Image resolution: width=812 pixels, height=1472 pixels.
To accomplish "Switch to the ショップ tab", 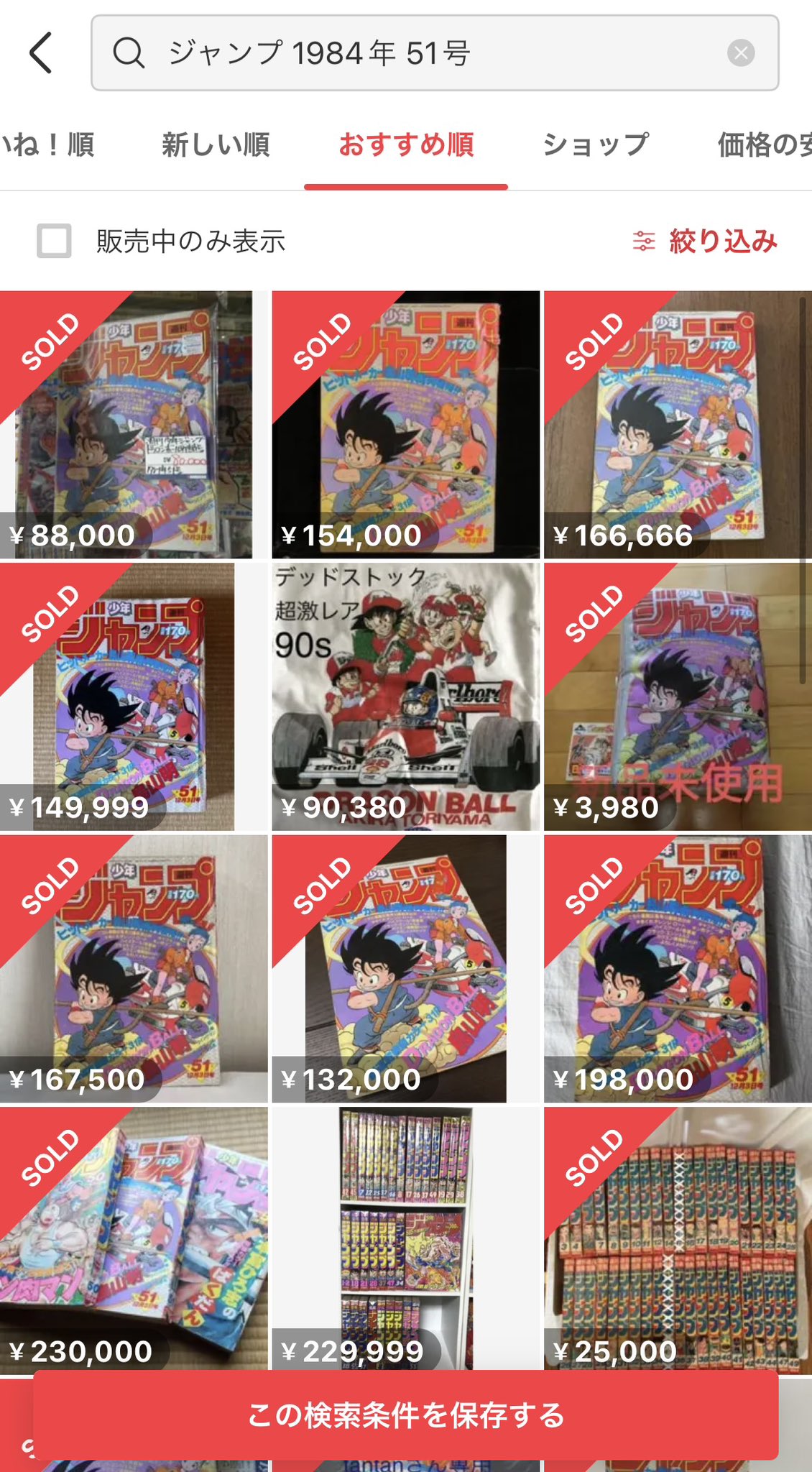I will pyautogui.click(x=596, y=144).
